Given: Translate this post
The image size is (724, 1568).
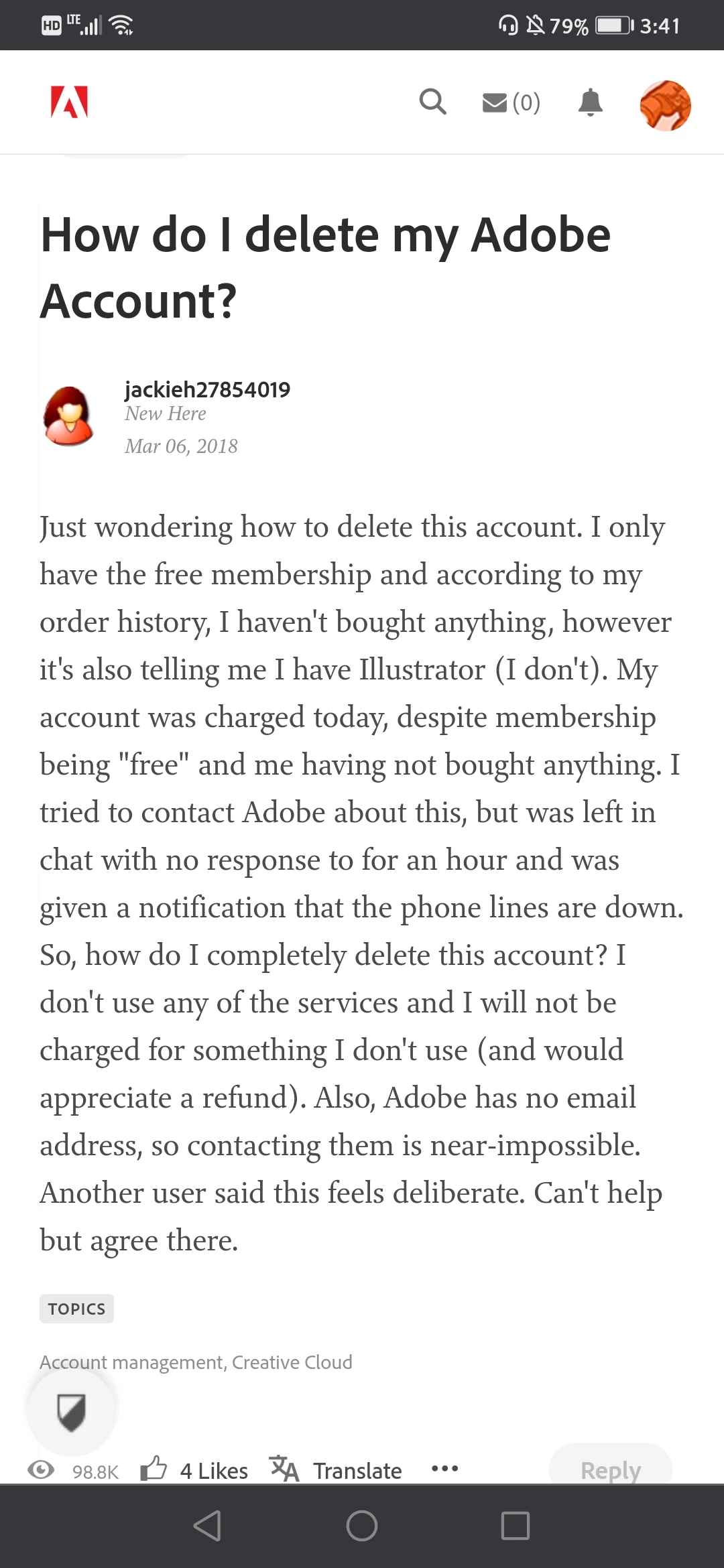Looking at the screenshot, I should click(x=337, y=1470).
